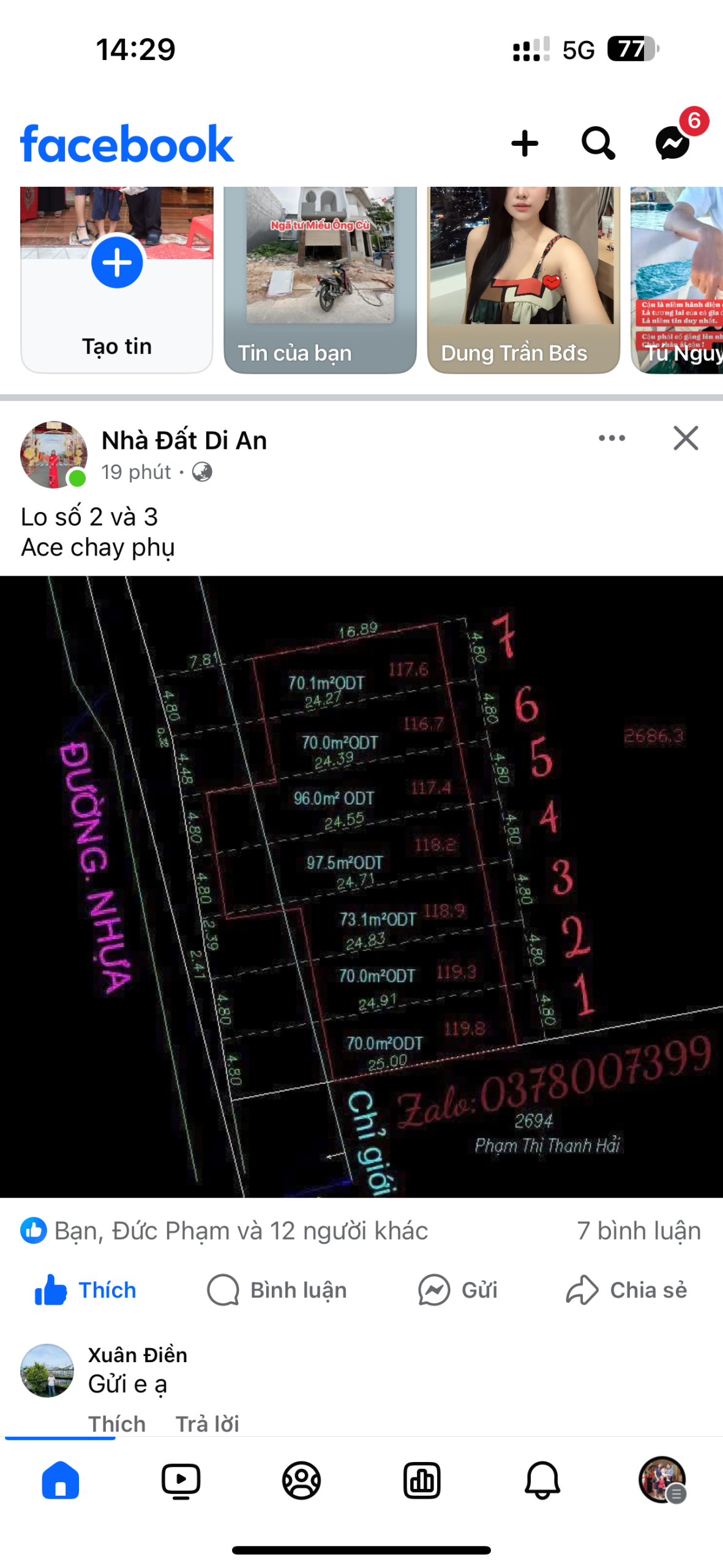This screenshot has width=723, height=1568.
Task: Toggle the Thích like button
Action: point(86,1290)
